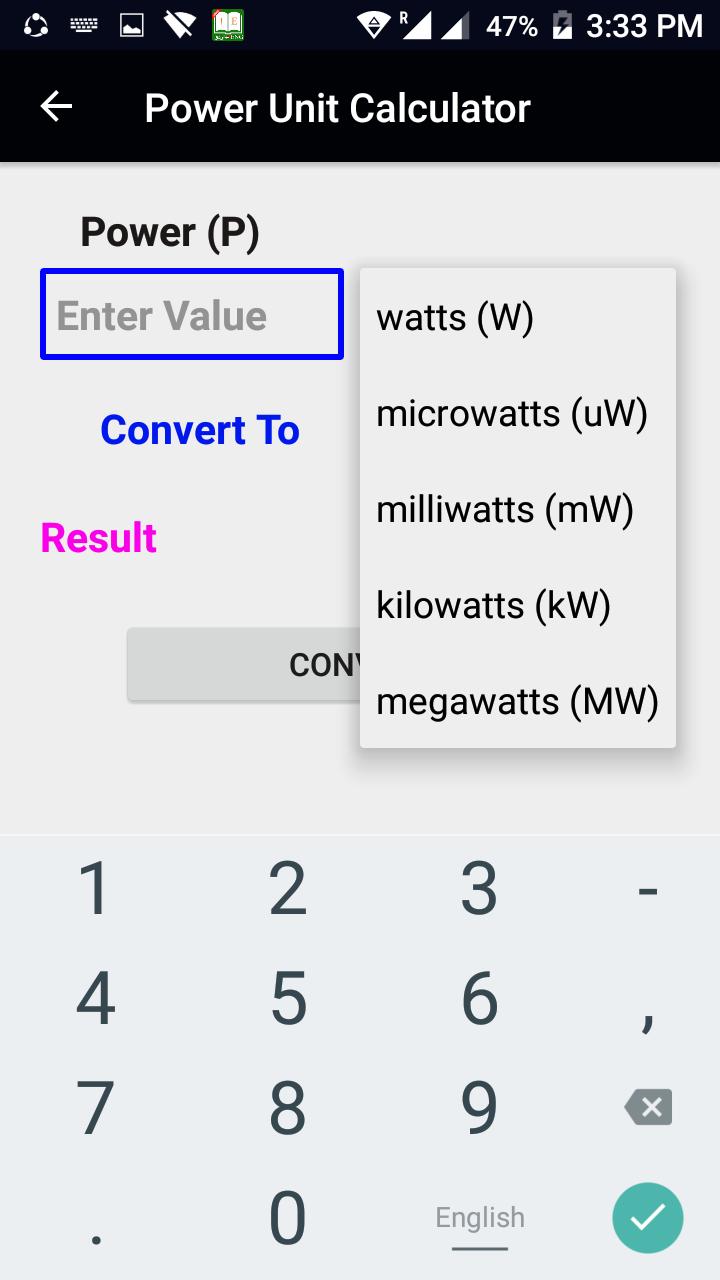The width and height of the screenshot is (720, 1280).
Task: Focus the Enter Value power field
Action: [192, 315]
